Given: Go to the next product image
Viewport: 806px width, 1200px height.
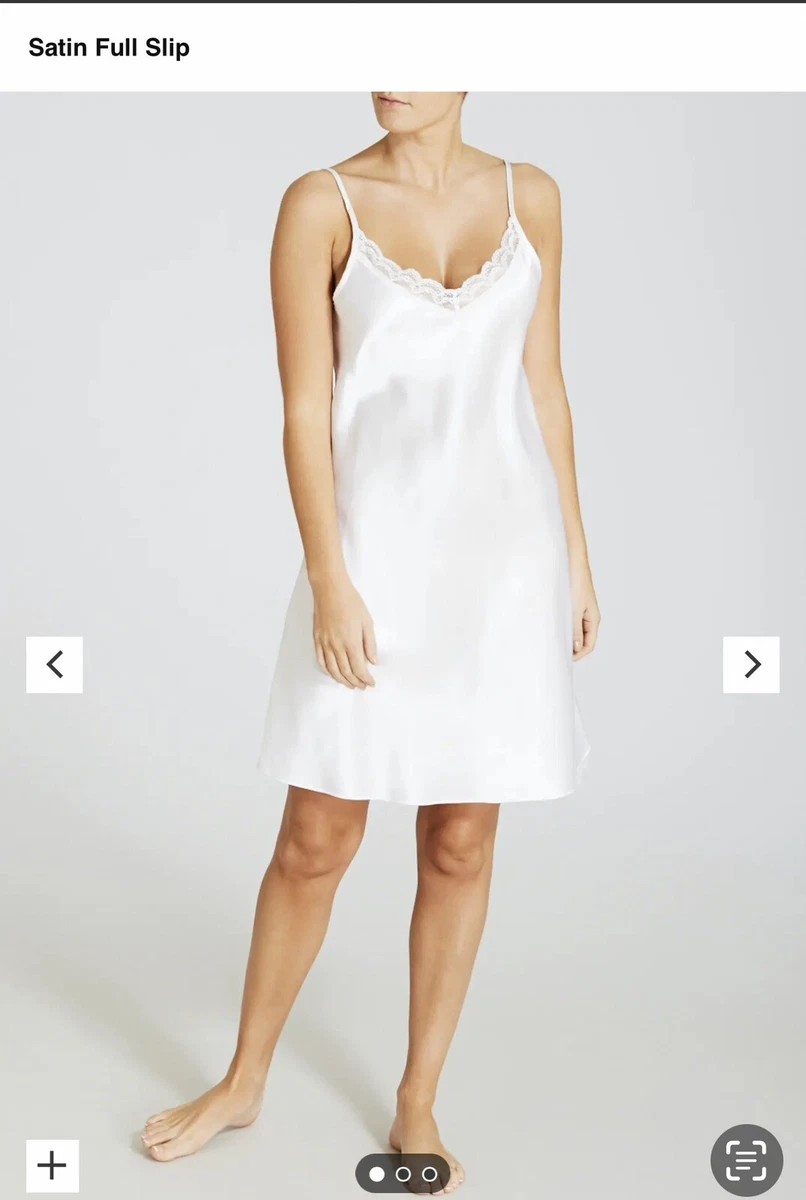Looking at the screenshot, I should click(x=751, y=665).
